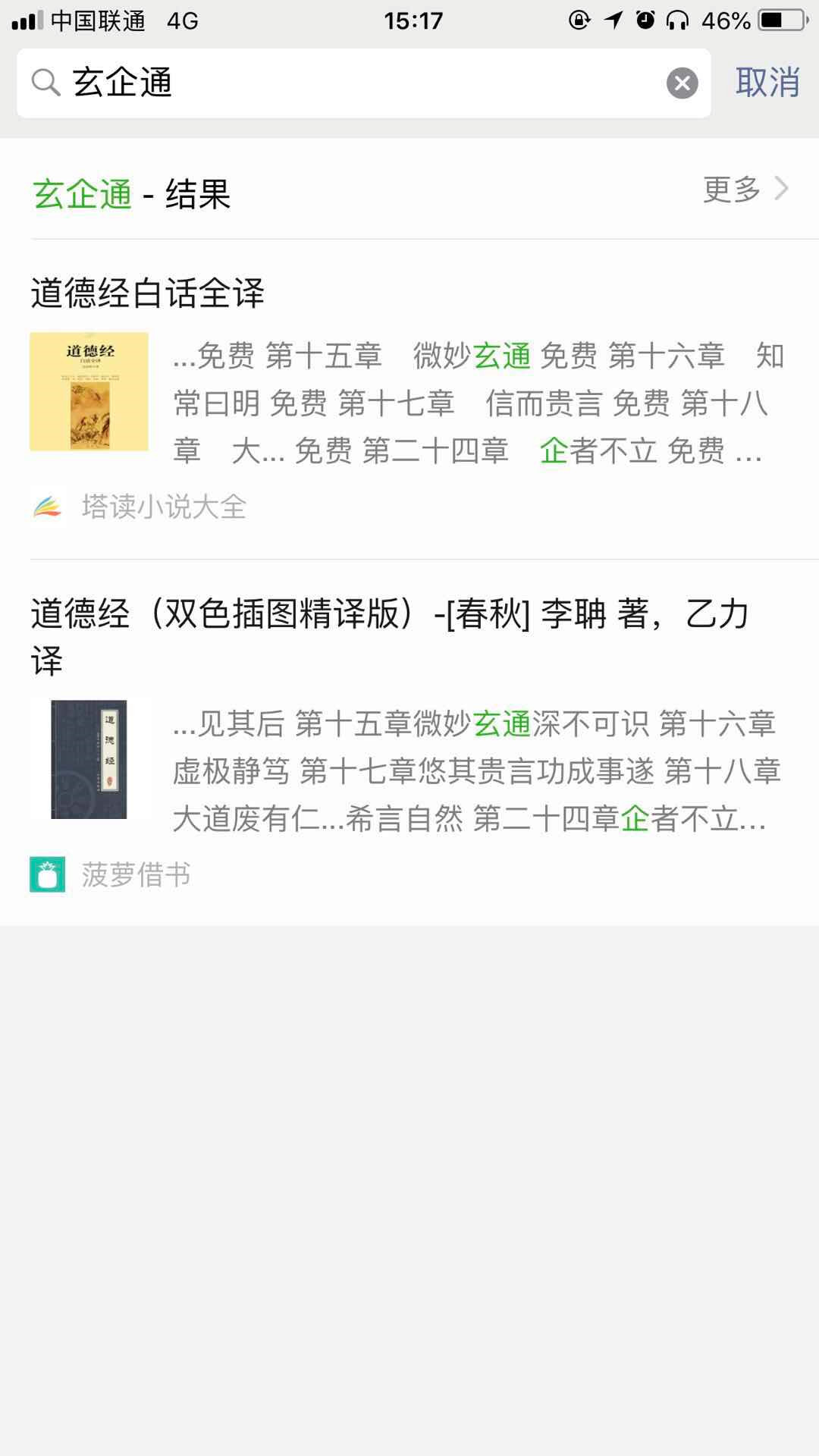Clear the search text with the X icon
Screen dimensions: 819x1456
682,83
